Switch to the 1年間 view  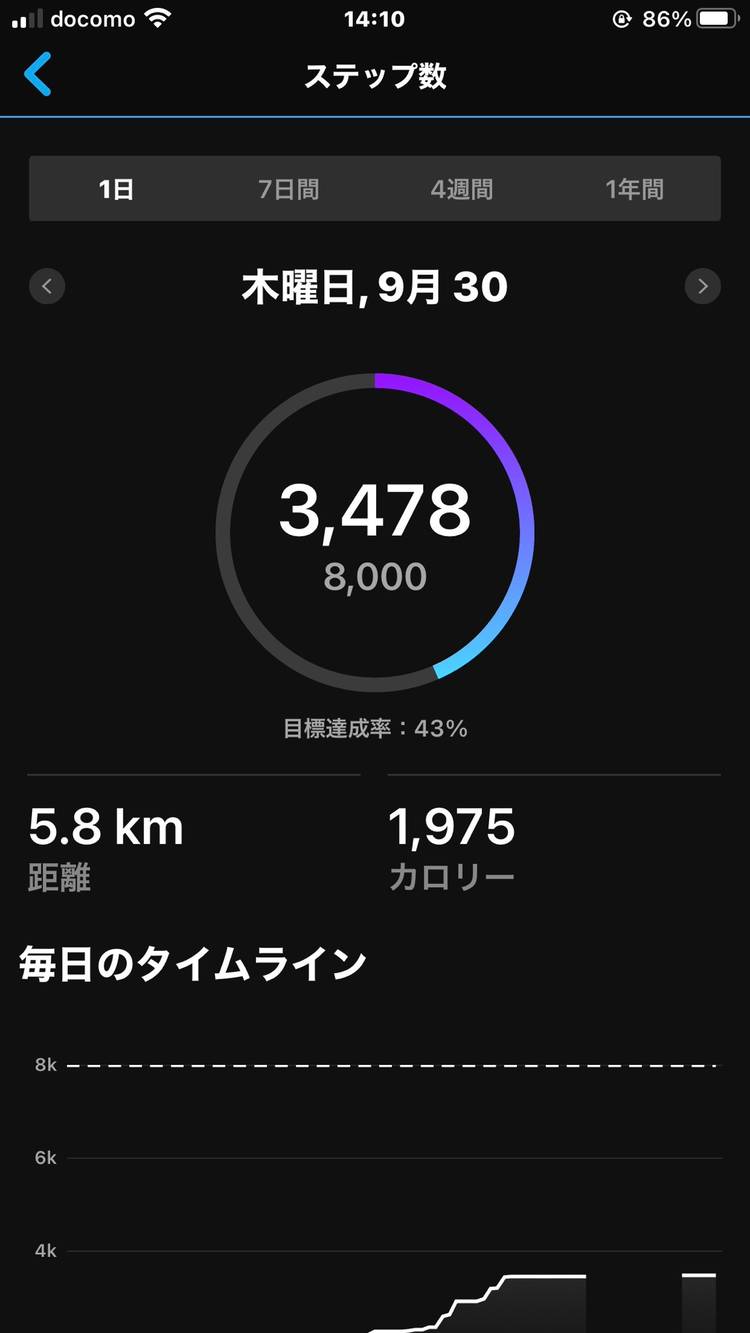pos(634,189)
